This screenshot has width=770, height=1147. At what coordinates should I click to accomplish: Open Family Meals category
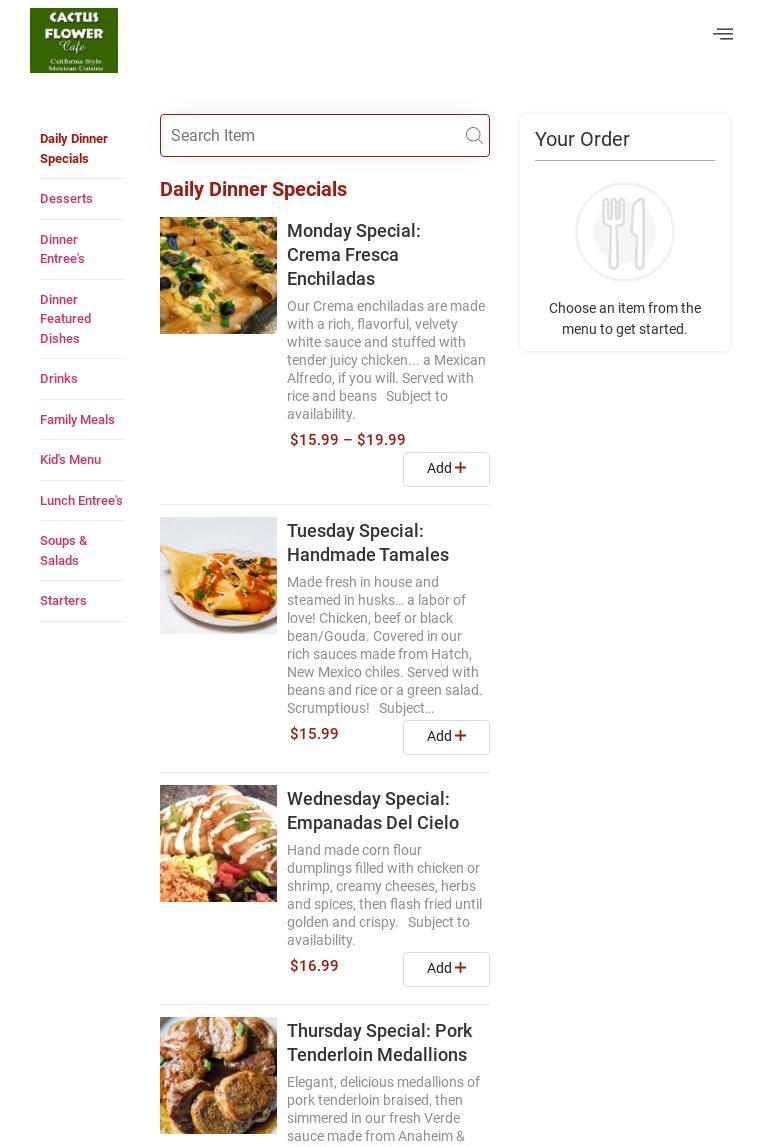(x=77, y=420)
